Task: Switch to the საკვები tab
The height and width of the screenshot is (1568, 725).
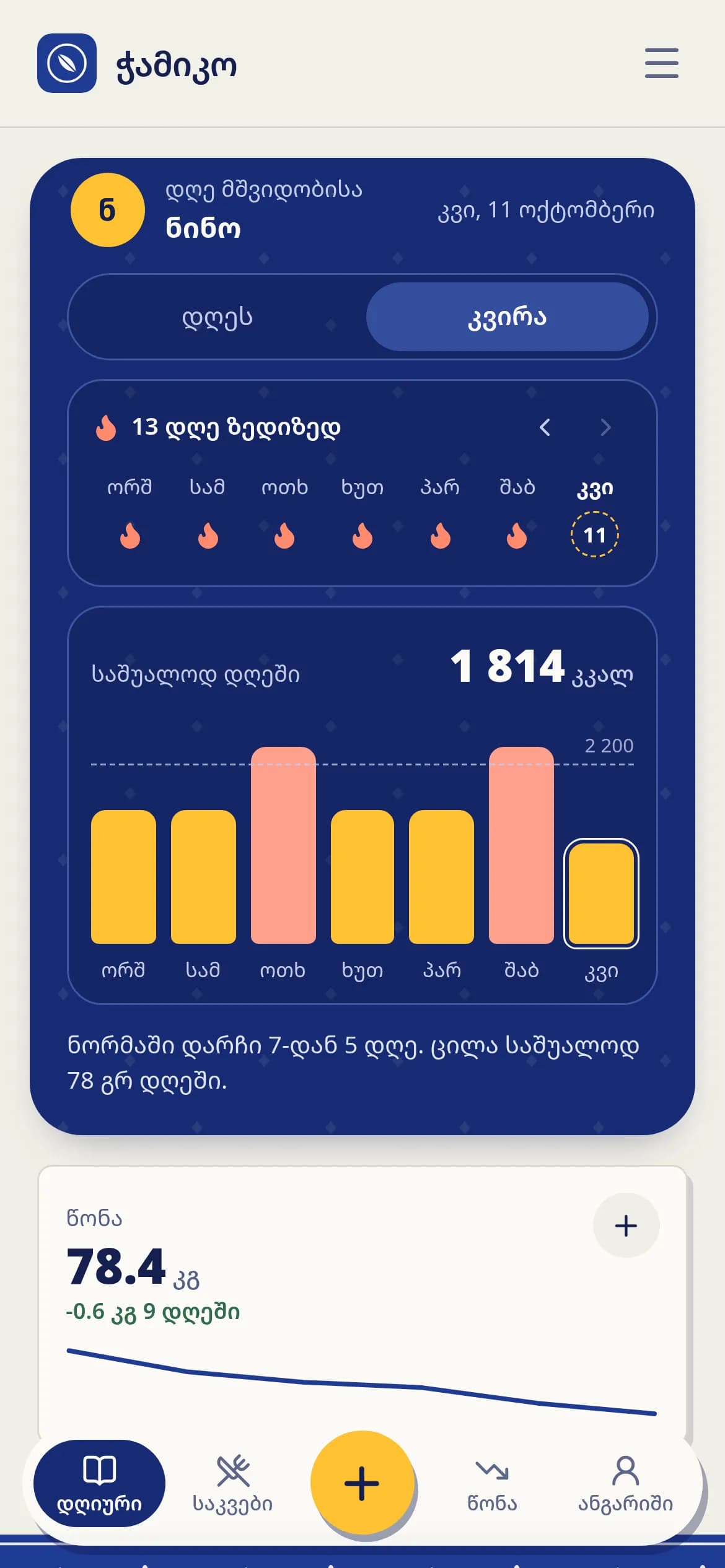Action: (232, 1483)
